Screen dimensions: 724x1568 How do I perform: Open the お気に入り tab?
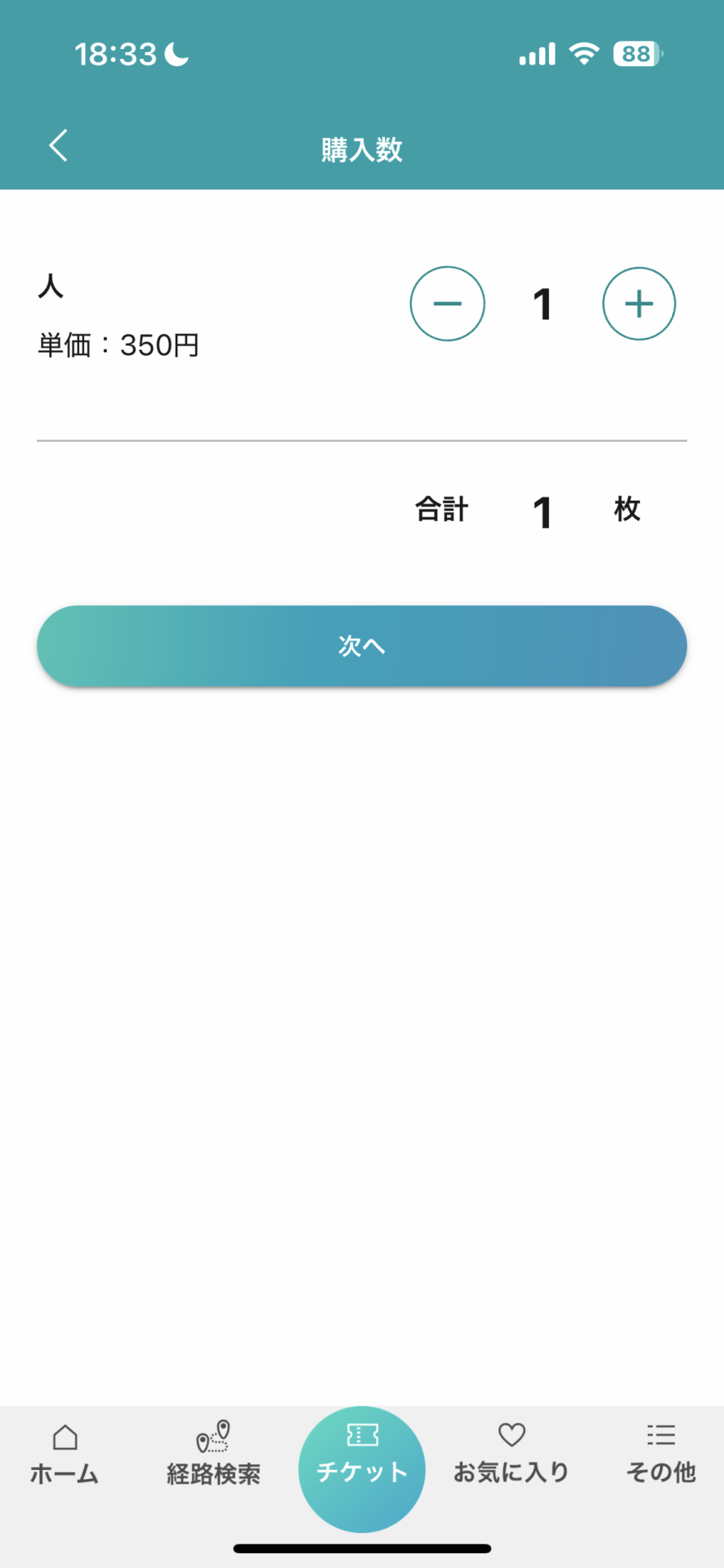click(512, 1455)
